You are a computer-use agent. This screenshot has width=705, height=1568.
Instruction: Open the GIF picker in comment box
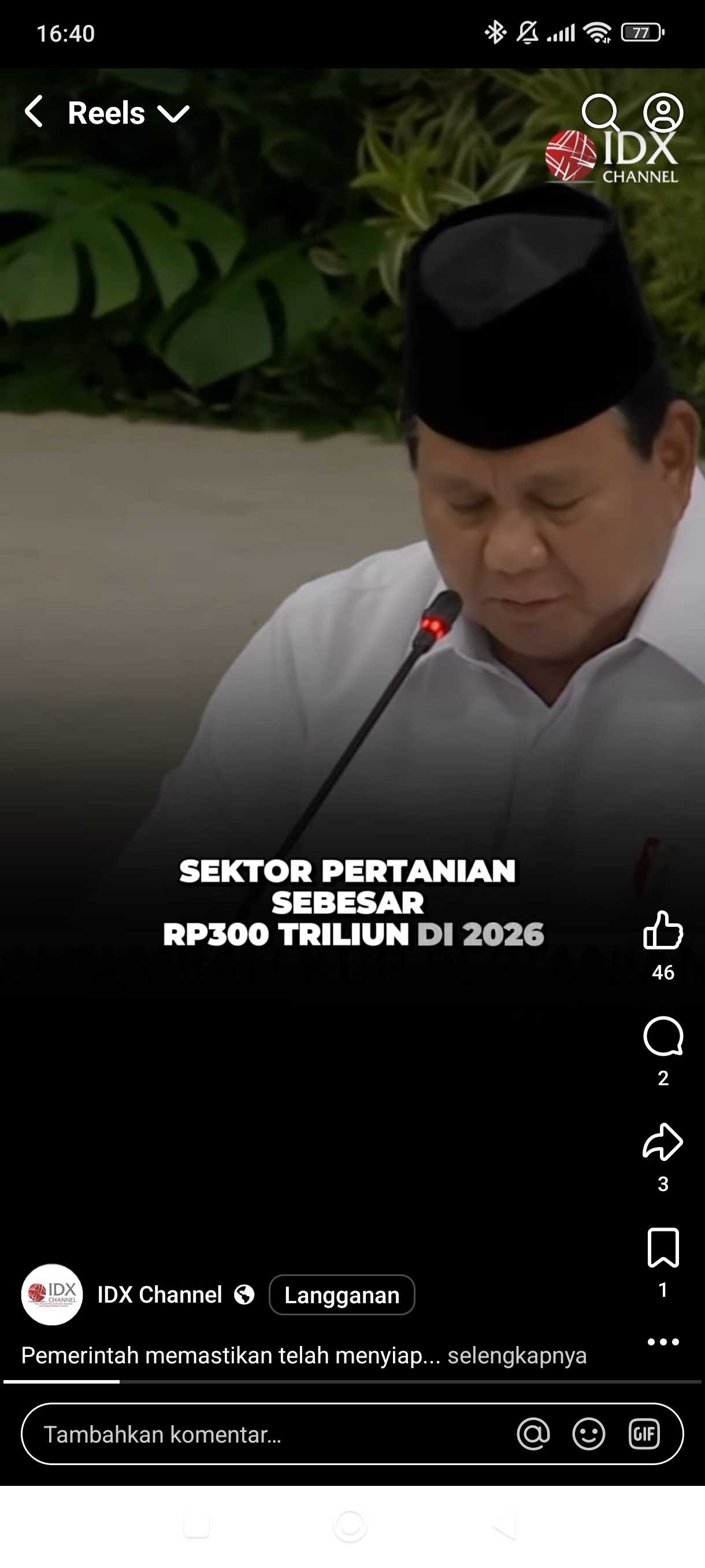click(644, 1434)
